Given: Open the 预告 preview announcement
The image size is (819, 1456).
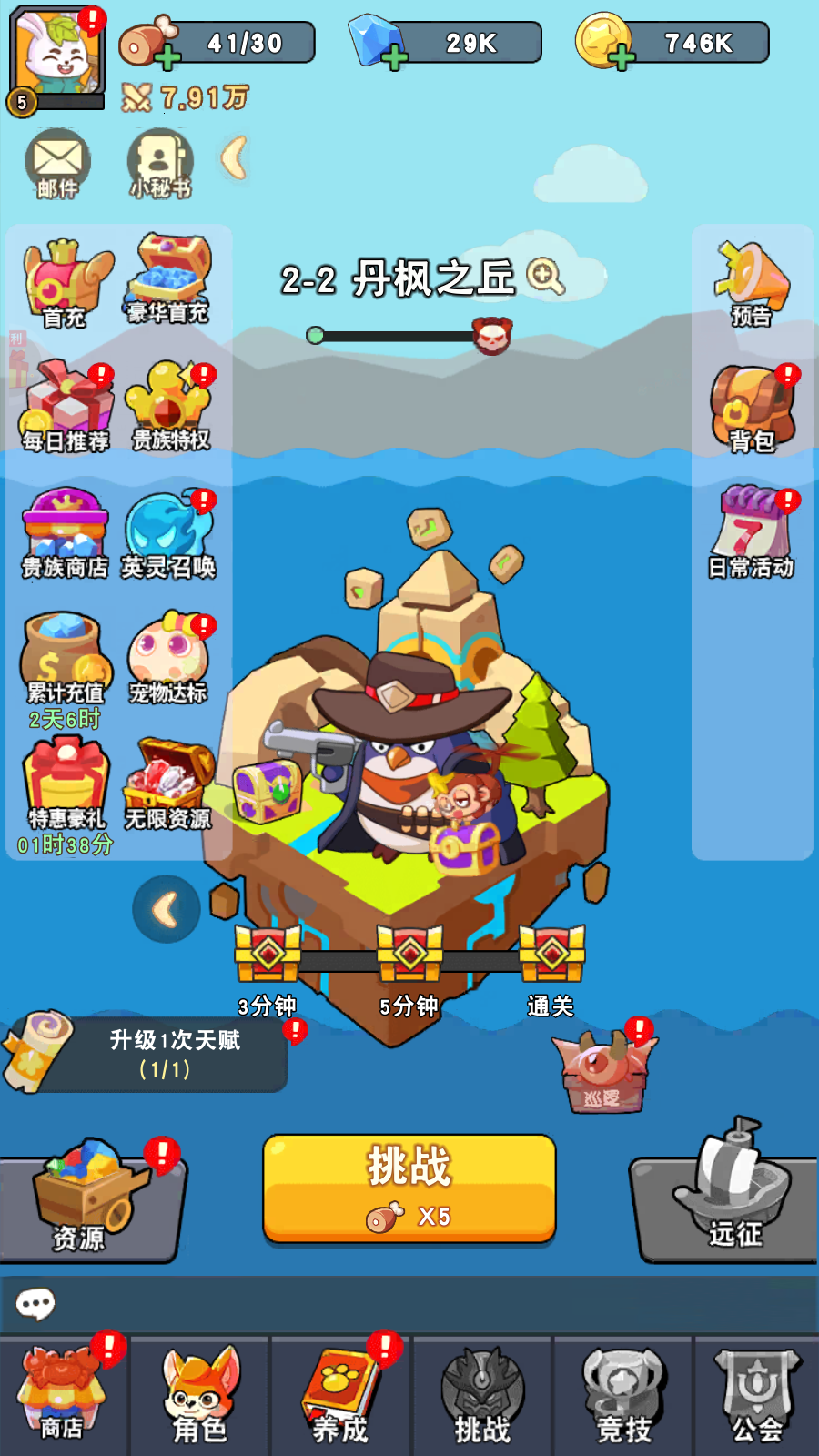Looking at the screenshot, I should (x=752, y=282).
